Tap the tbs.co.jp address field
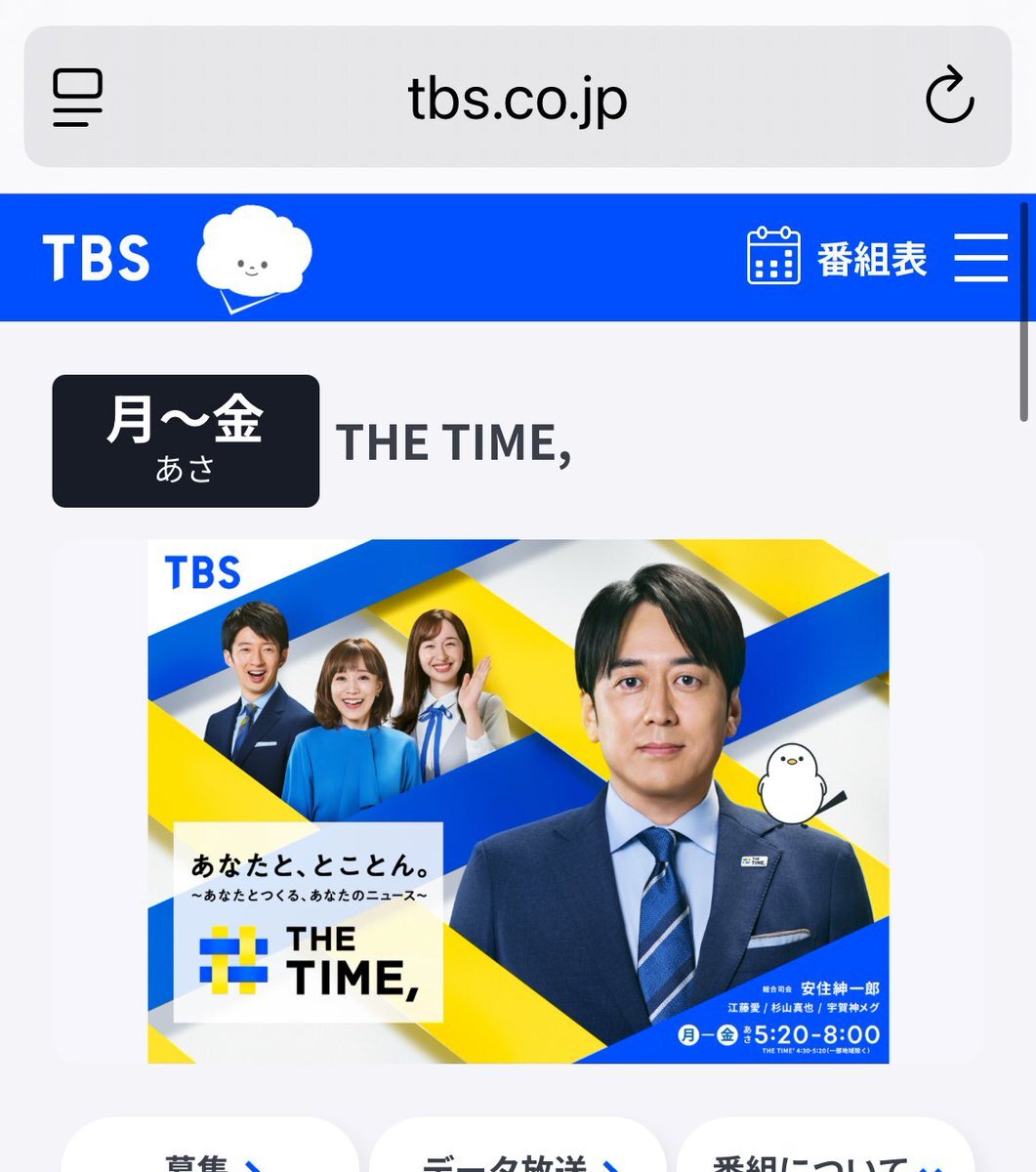This screenshot has width=1036, height=1172. pyautogui.click(x=518, y=97)
